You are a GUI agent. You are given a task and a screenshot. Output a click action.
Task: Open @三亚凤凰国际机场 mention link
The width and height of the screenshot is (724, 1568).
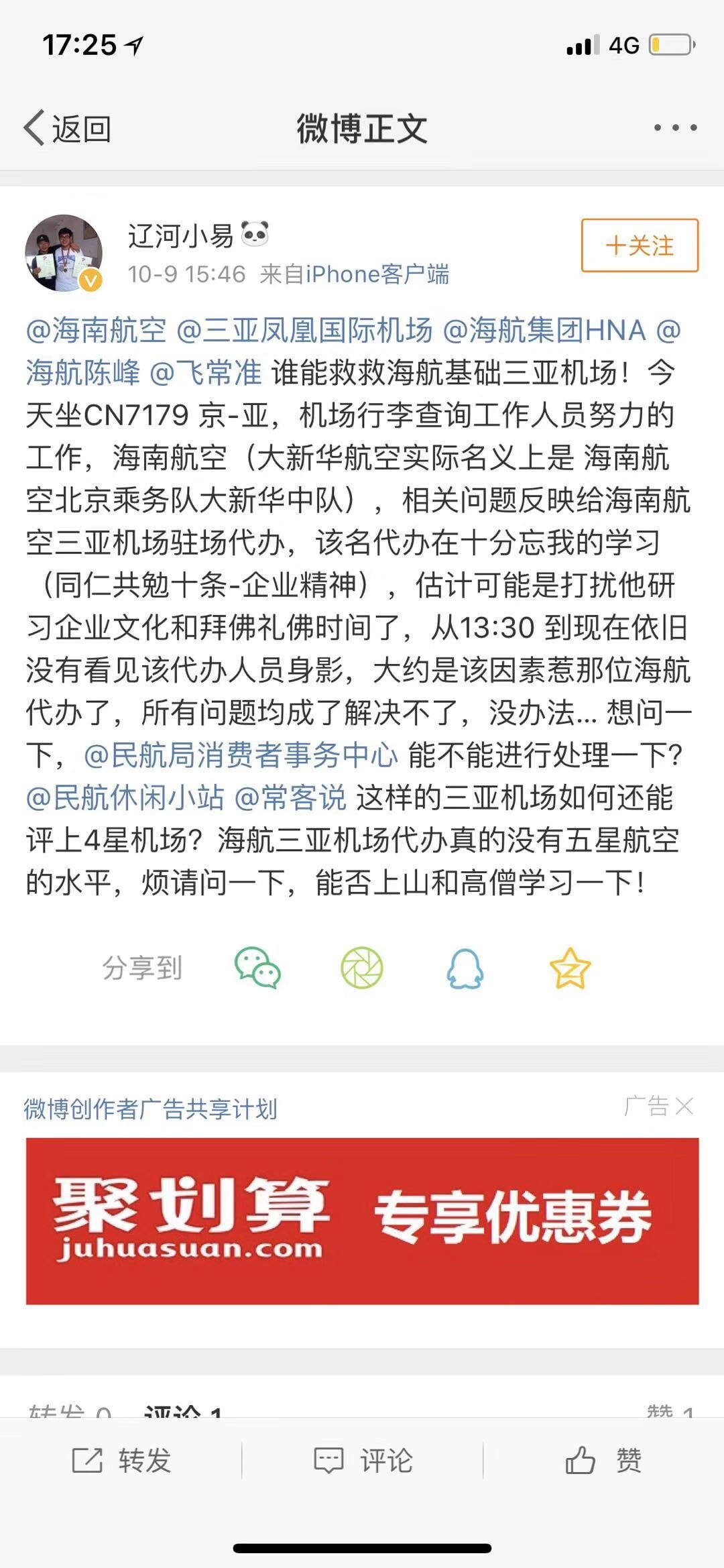click(304, 331)
